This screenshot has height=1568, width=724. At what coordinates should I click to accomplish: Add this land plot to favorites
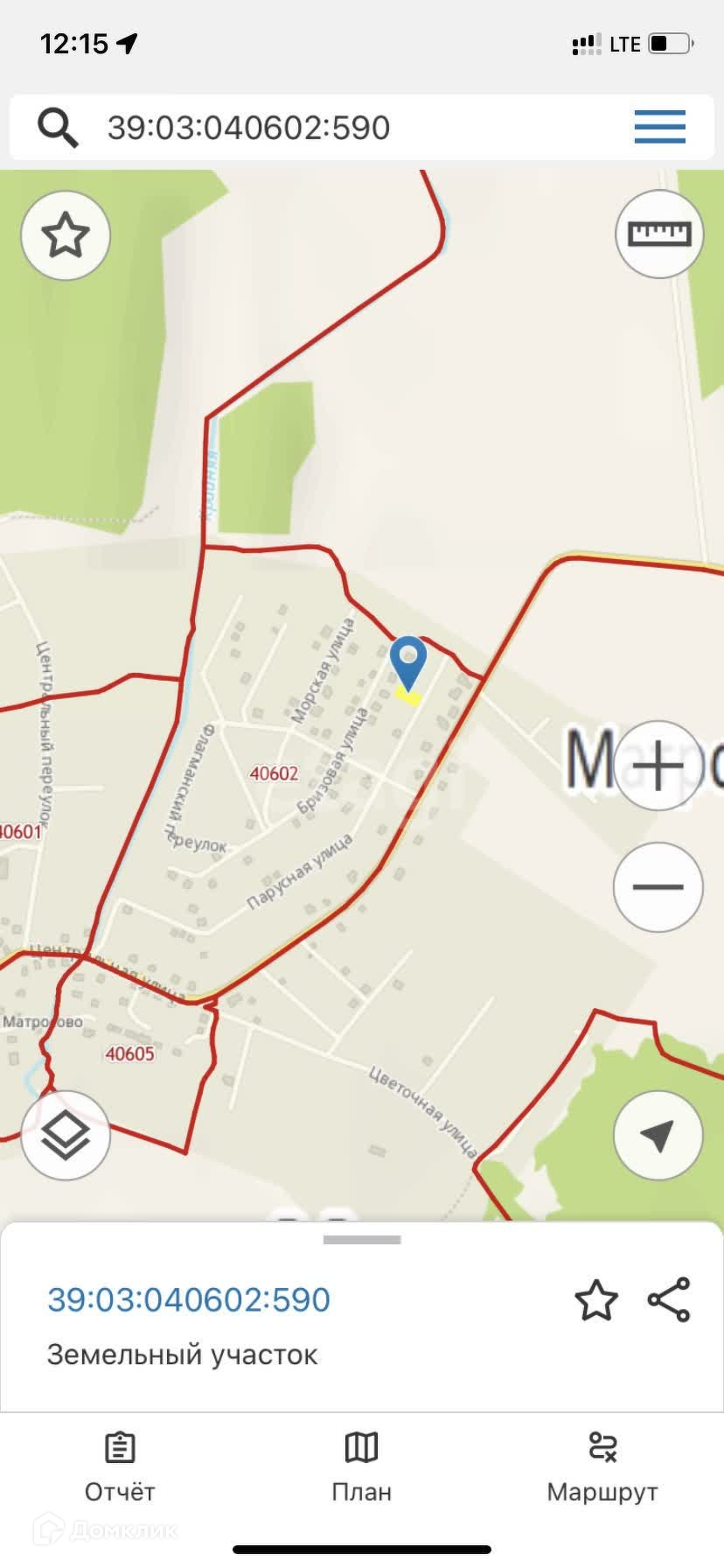click(596, 1300)
